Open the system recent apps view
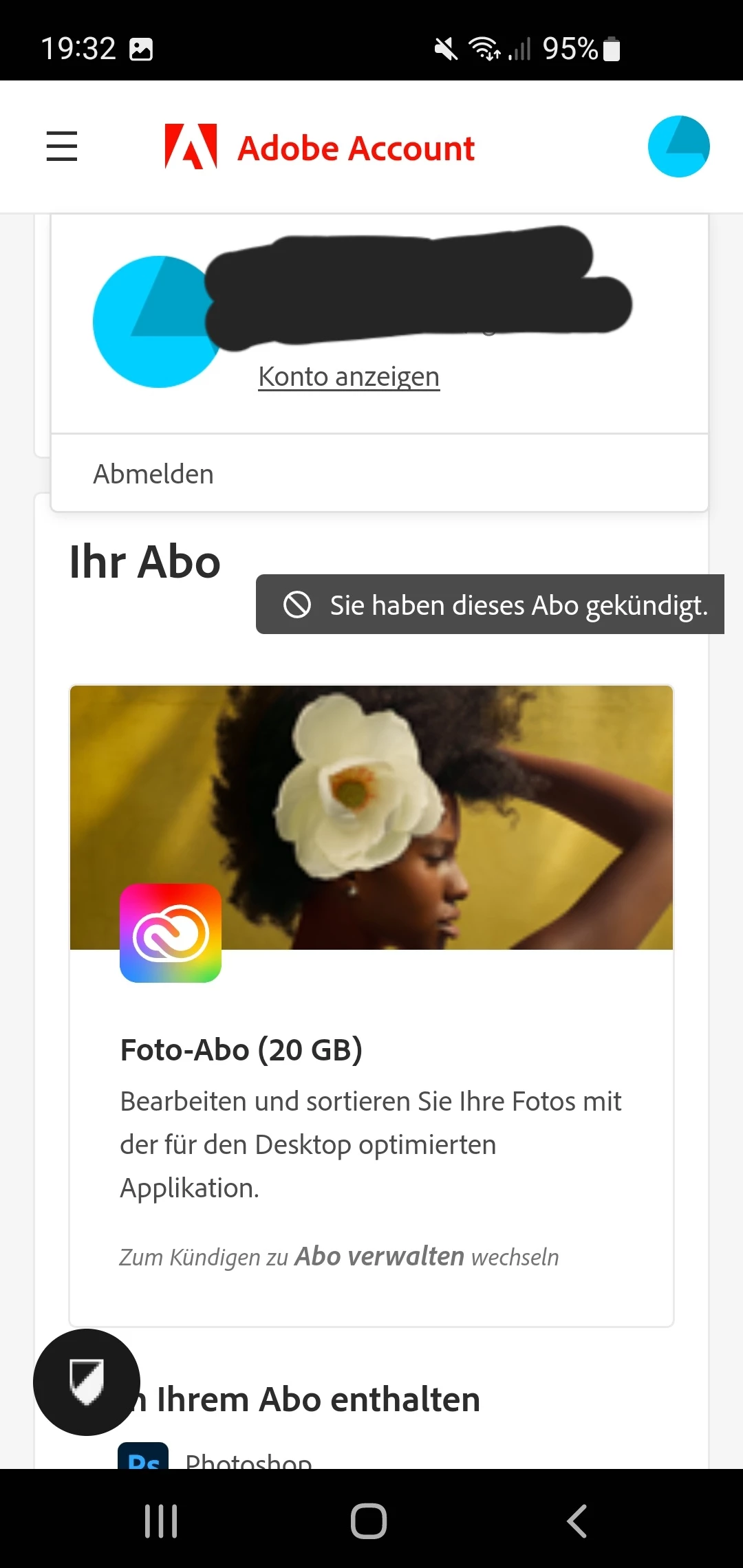Viewport: 743px width, 1568px height. (161, 1521)
